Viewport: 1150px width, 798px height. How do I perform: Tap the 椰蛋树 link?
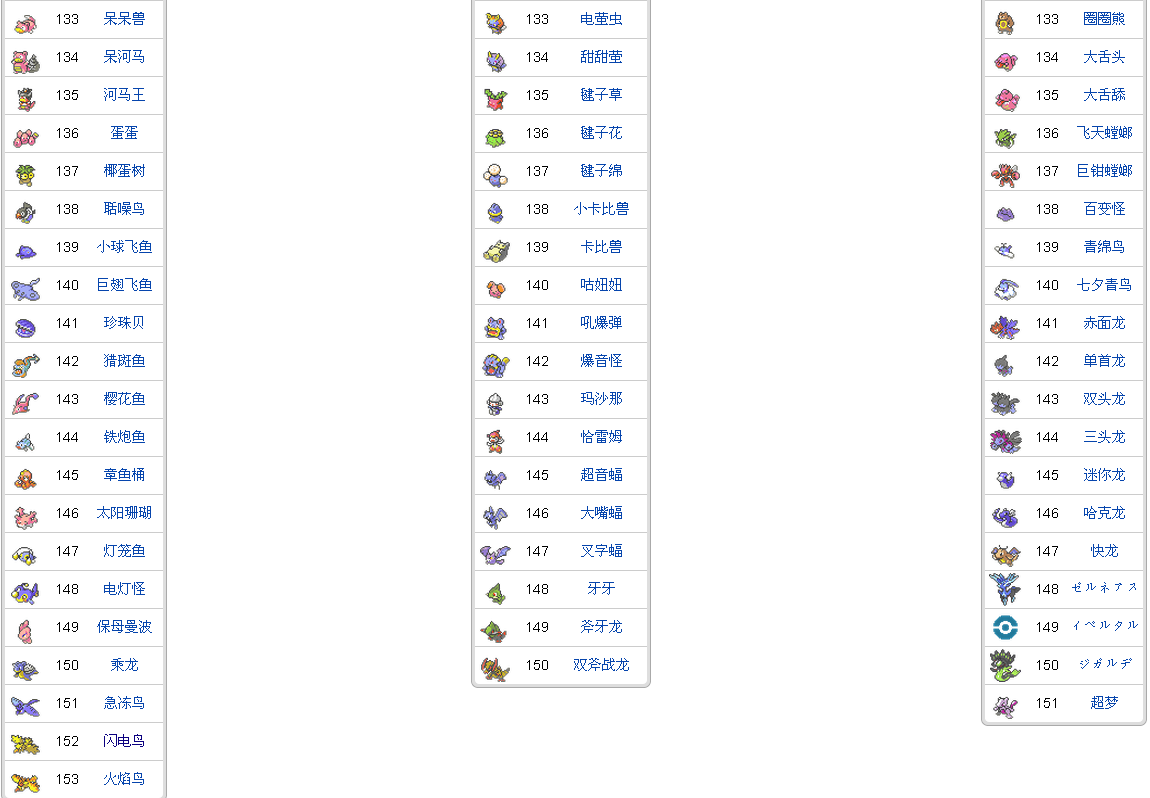(x=124, y=171)
